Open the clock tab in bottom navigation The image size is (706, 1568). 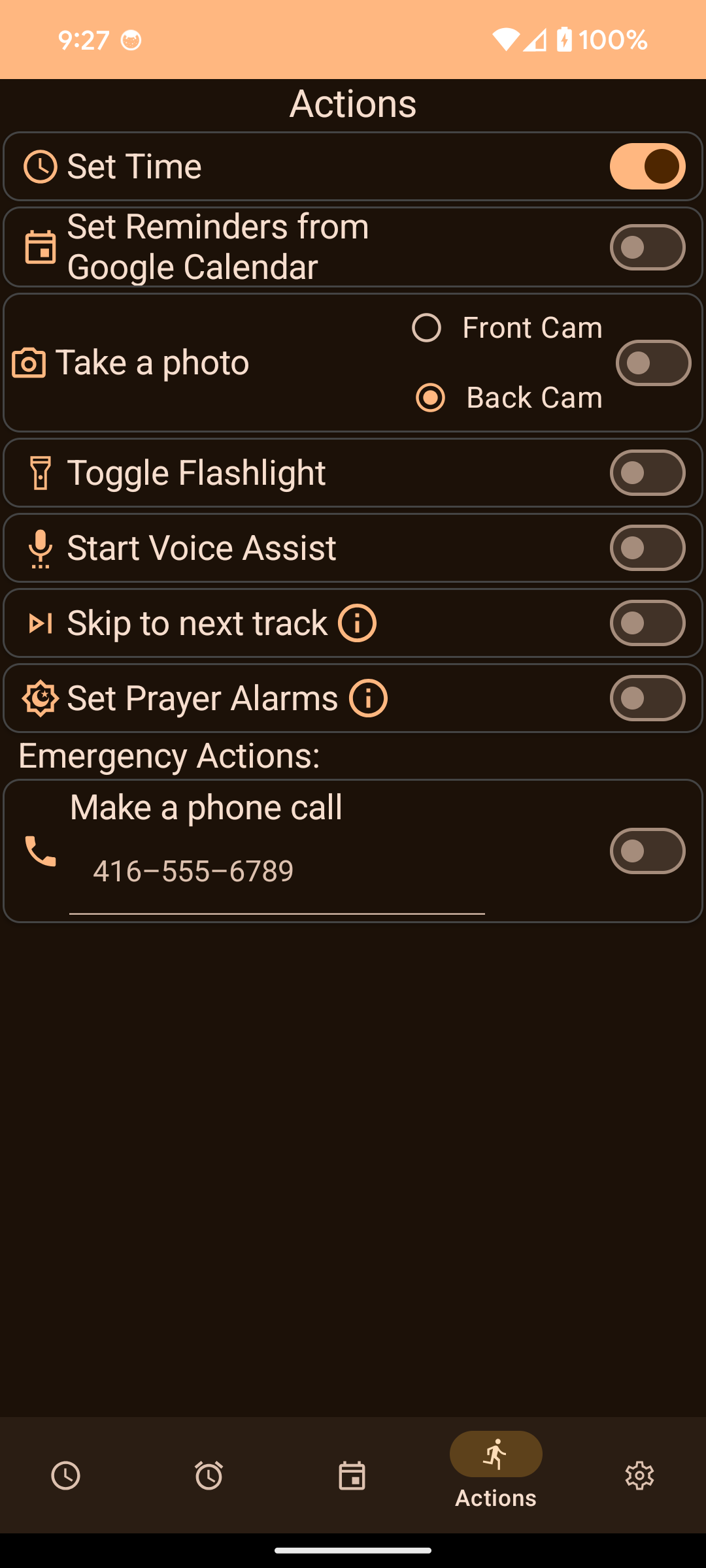tap(66, 1475)
